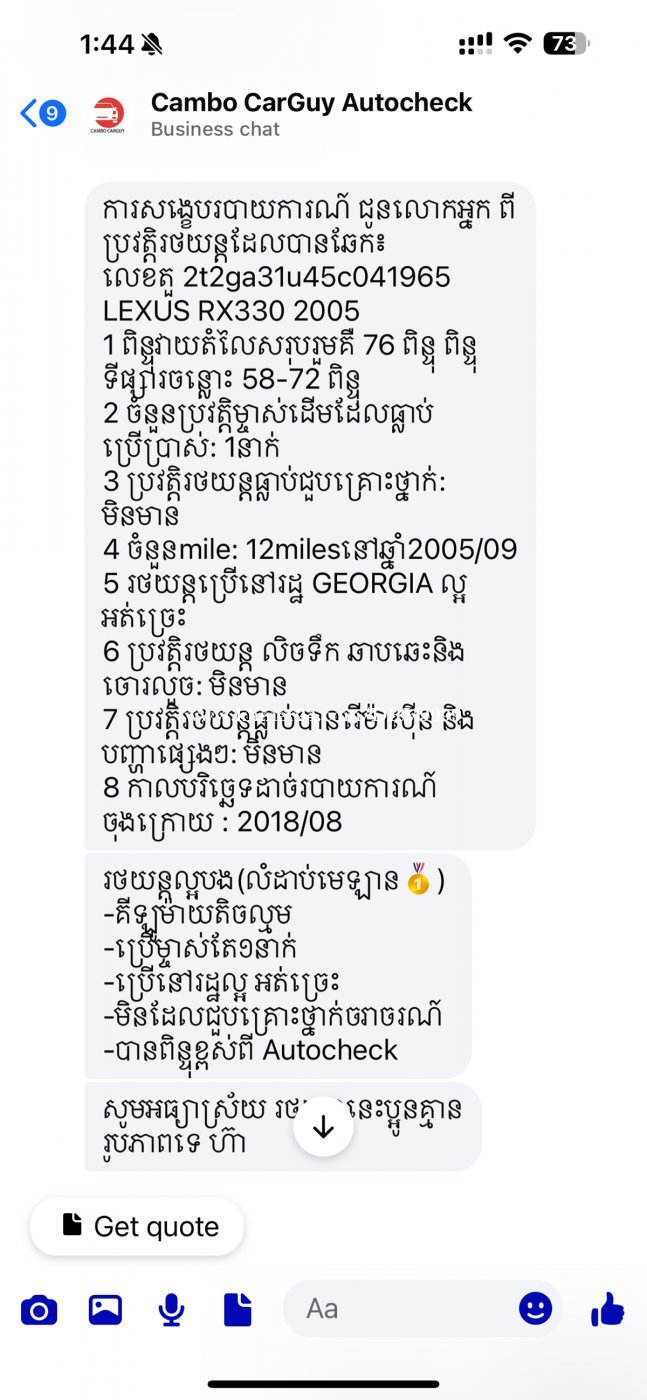Attach a file using the document icon

coord(238,1309)
